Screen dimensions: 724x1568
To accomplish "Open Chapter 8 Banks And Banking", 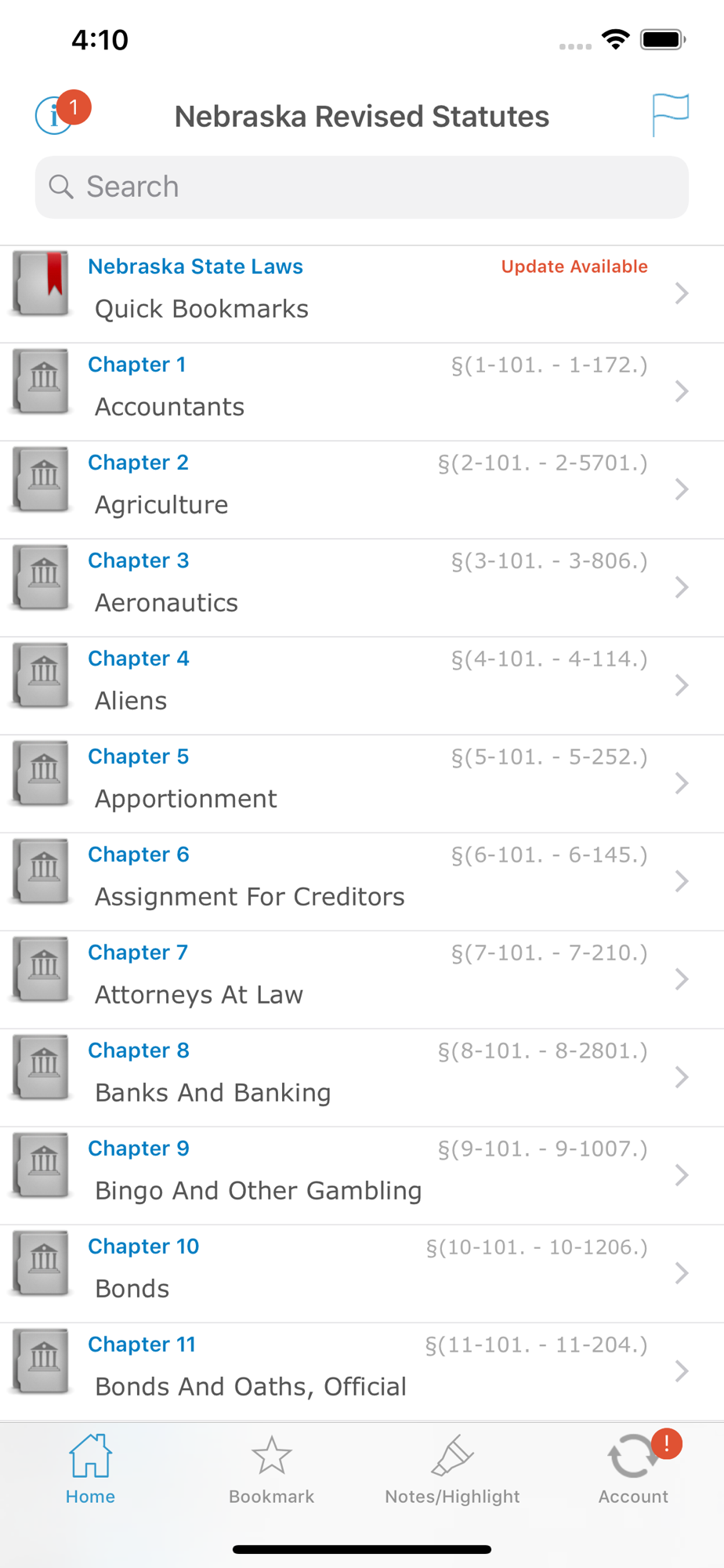I will (362, 1078).
